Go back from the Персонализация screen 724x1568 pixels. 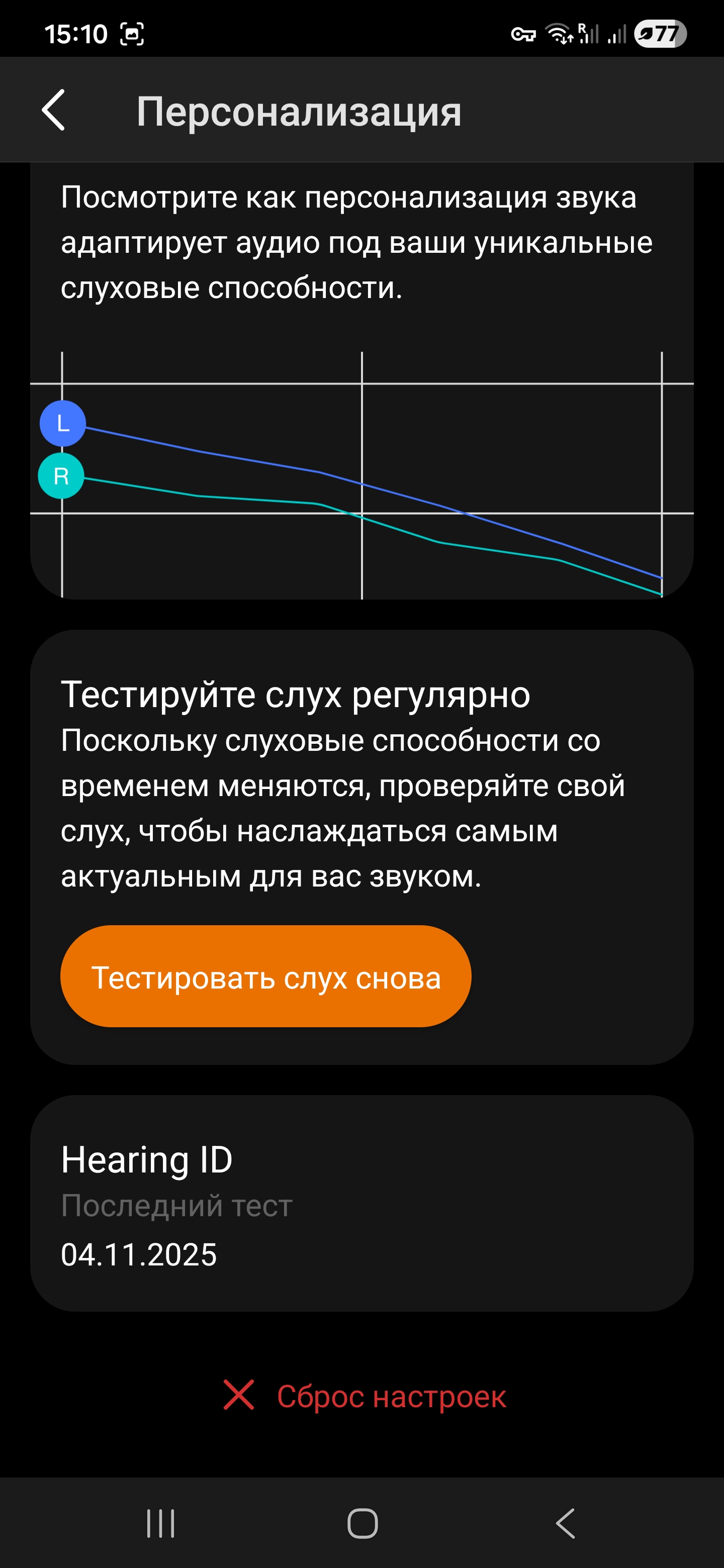pyautogui.click(x=54, y=110)
